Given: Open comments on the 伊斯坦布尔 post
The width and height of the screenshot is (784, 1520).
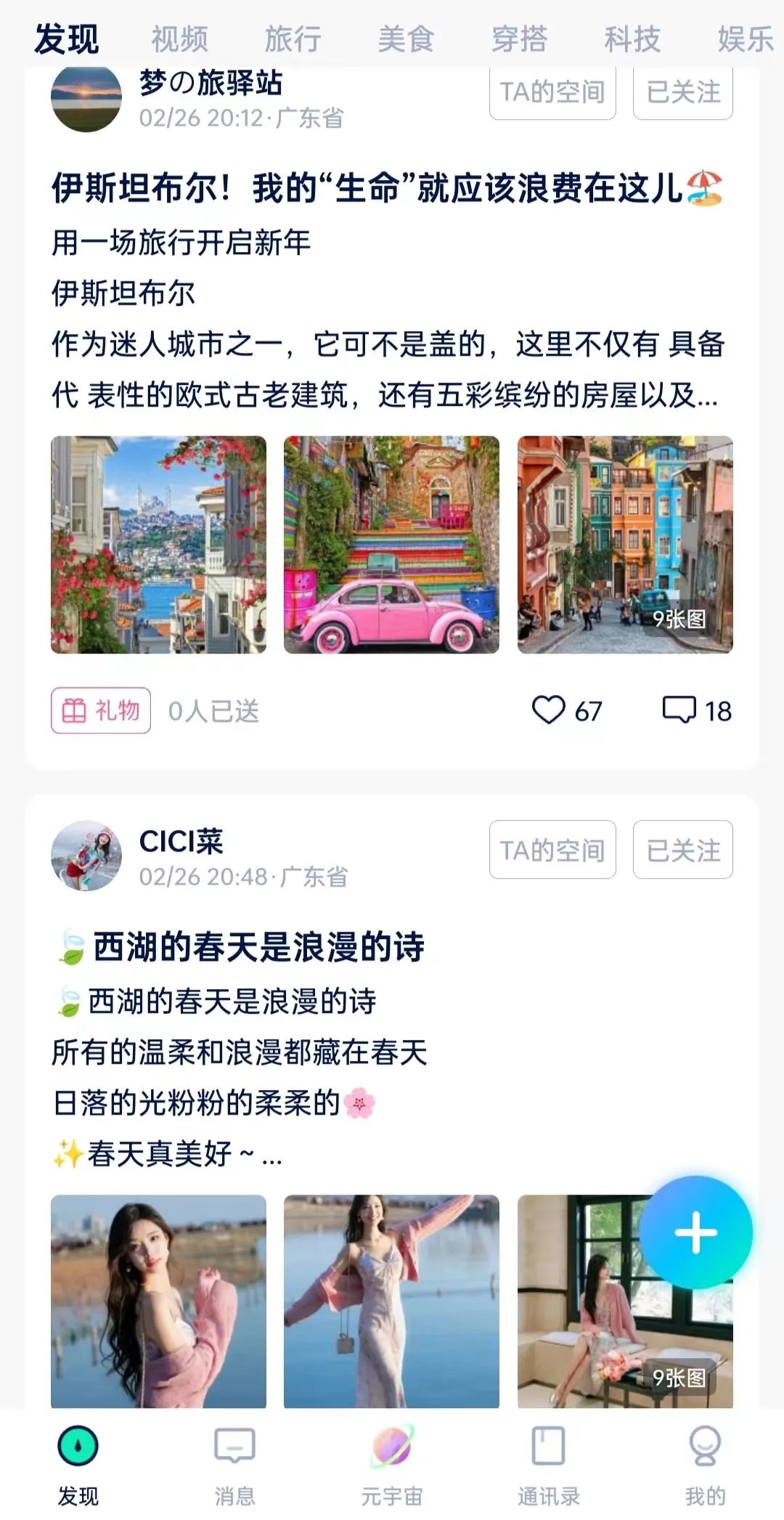Looking at the screenshot, I should [680, 710].
